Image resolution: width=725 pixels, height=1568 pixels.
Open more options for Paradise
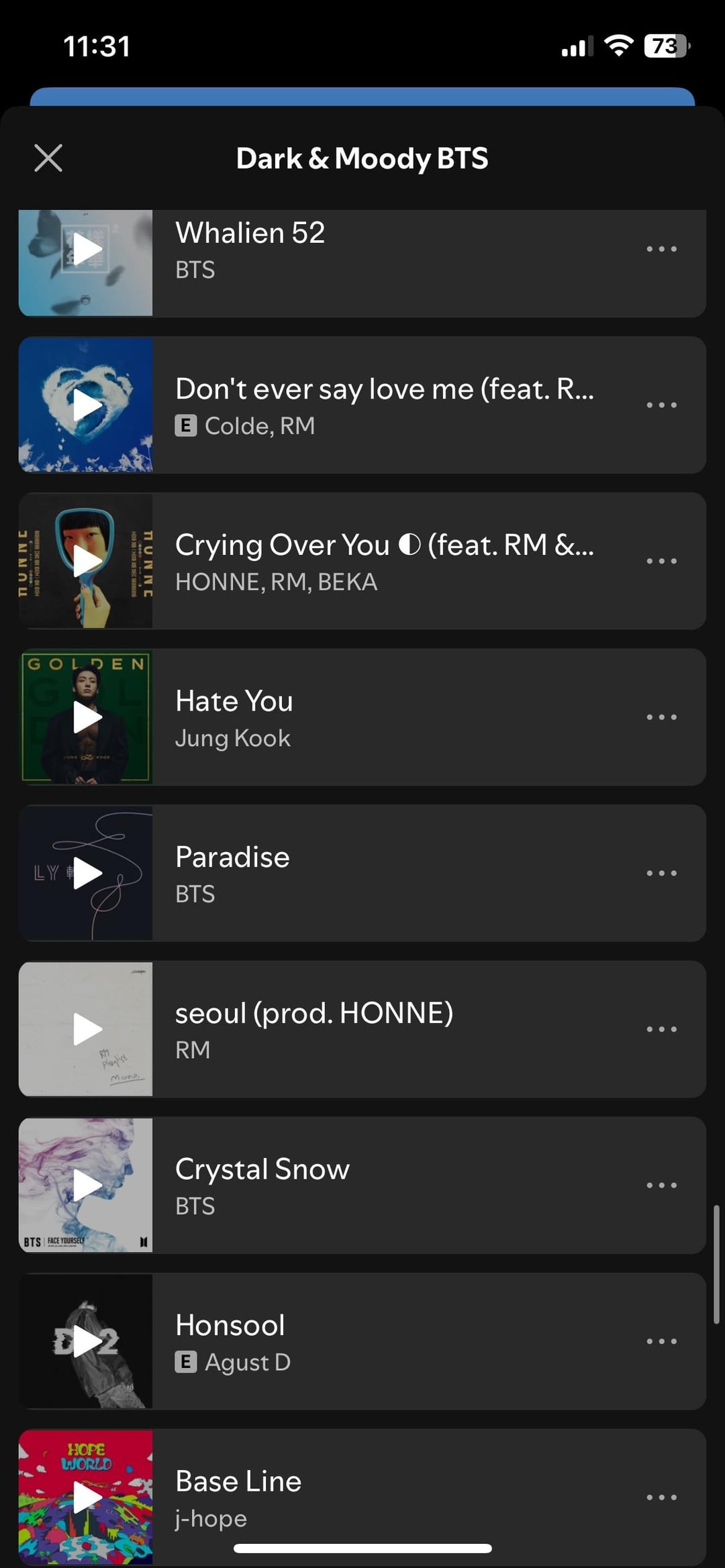661,873
